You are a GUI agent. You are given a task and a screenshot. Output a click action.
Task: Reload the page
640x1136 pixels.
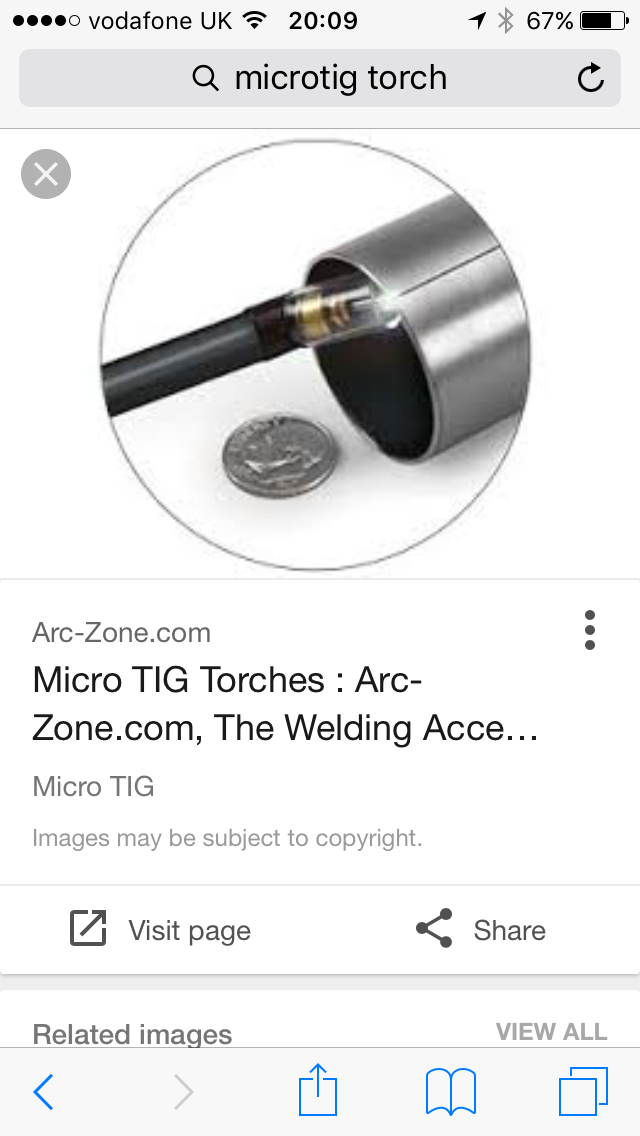point(591,78)
